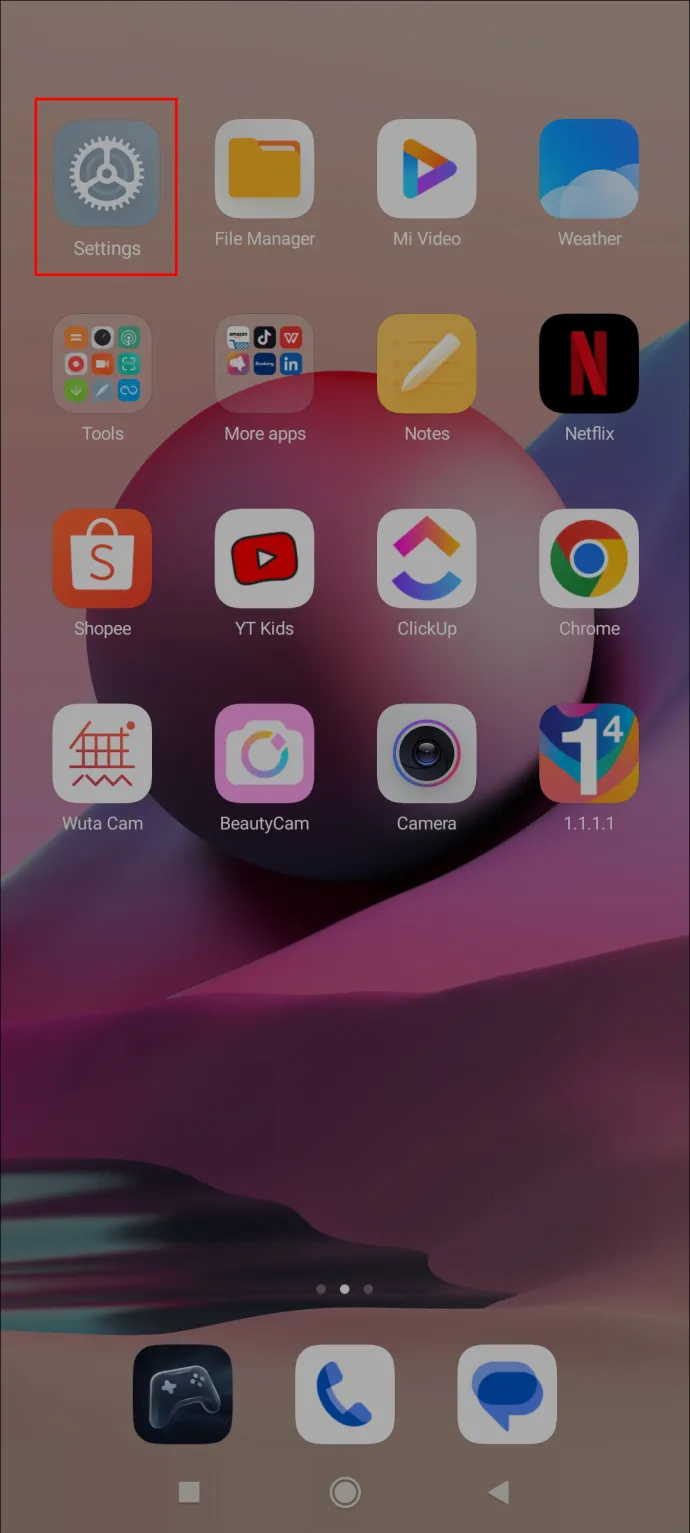Expand the More apps folder
Viewport: 690px width, 1533px height.
pyautogui.click(x=264, y=363)
